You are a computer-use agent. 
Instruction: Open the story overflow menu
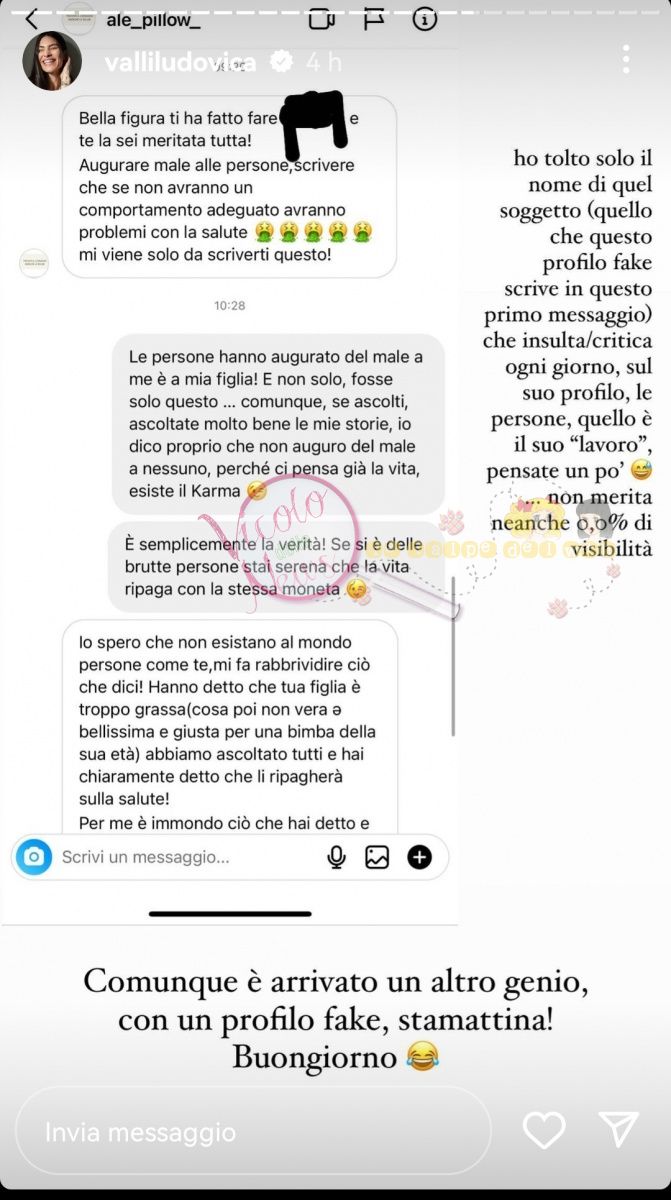[x=626, y=59]
